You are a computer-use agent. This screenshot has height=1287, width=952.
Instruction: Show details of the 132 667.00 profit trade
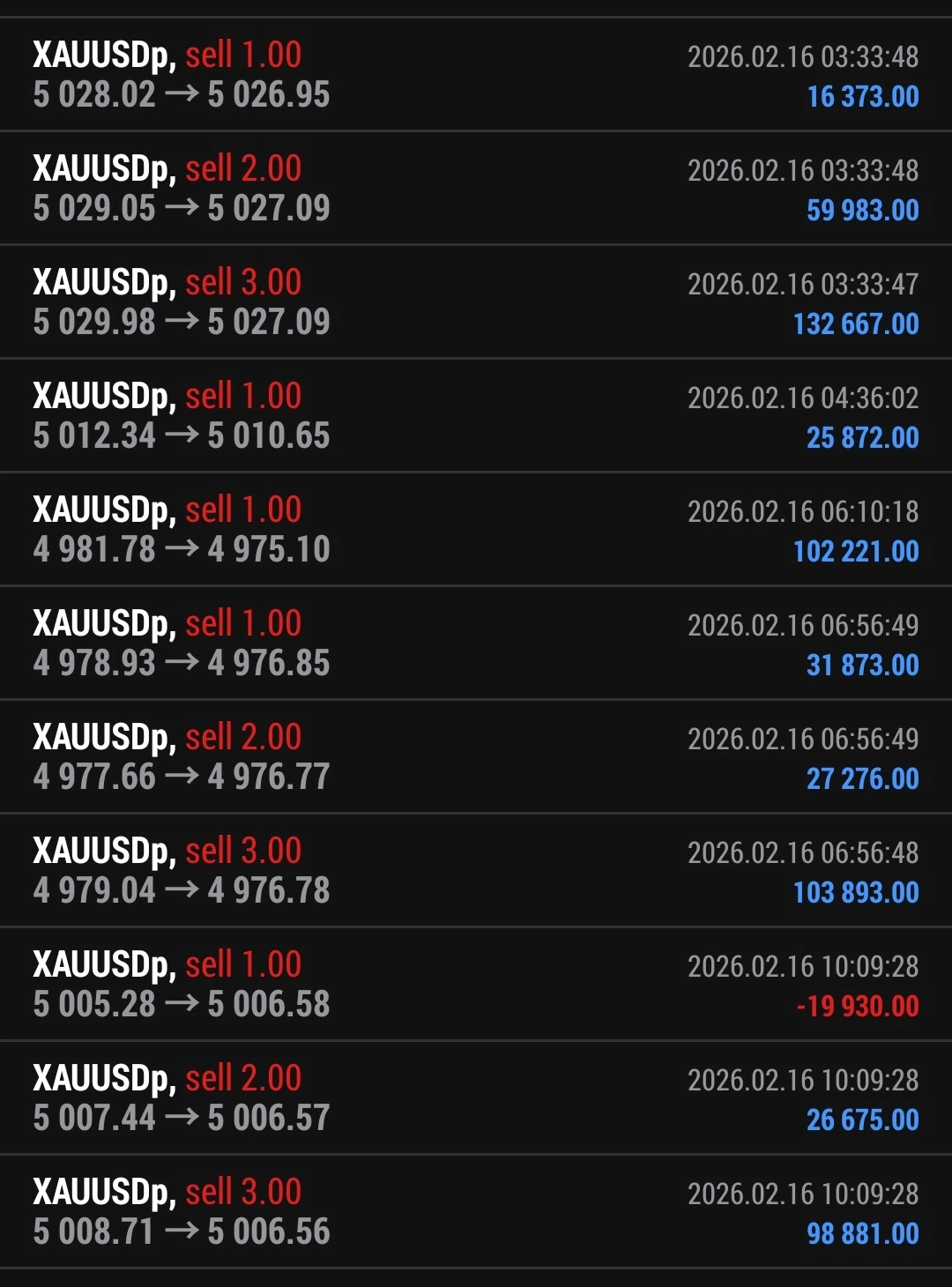coord(476,302)
